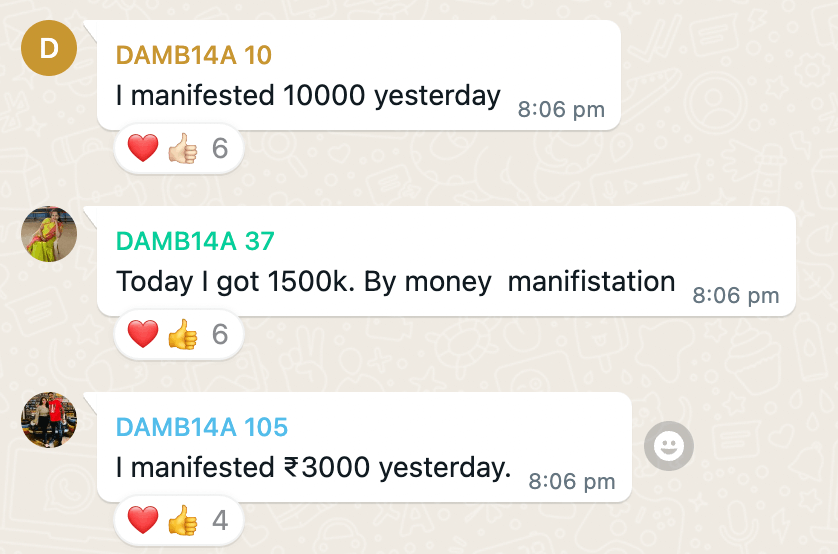View reactions on DAMB14A 37's message

coord(179,334)
